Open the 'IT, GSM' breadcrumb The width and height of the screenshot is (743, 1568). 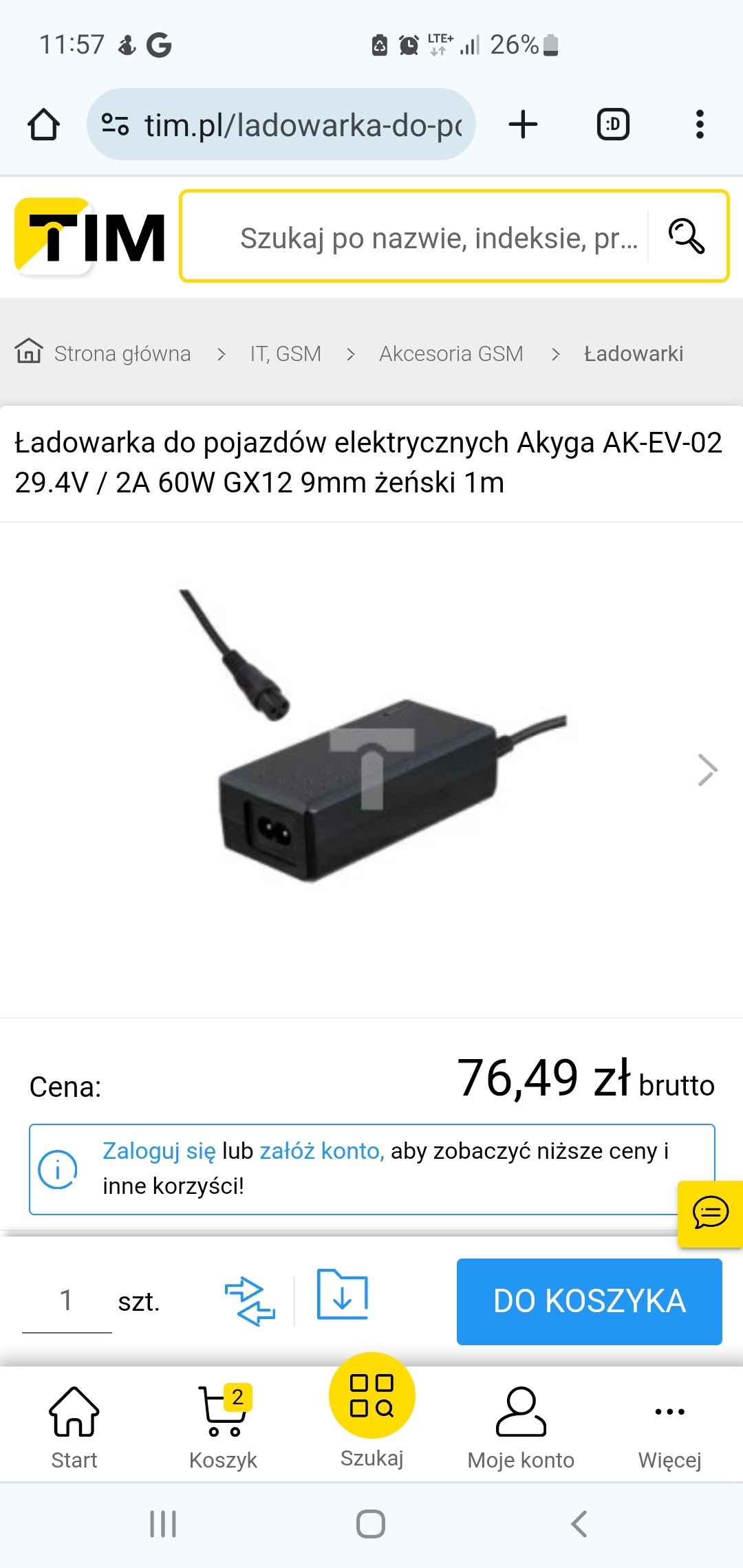point(286,353)
